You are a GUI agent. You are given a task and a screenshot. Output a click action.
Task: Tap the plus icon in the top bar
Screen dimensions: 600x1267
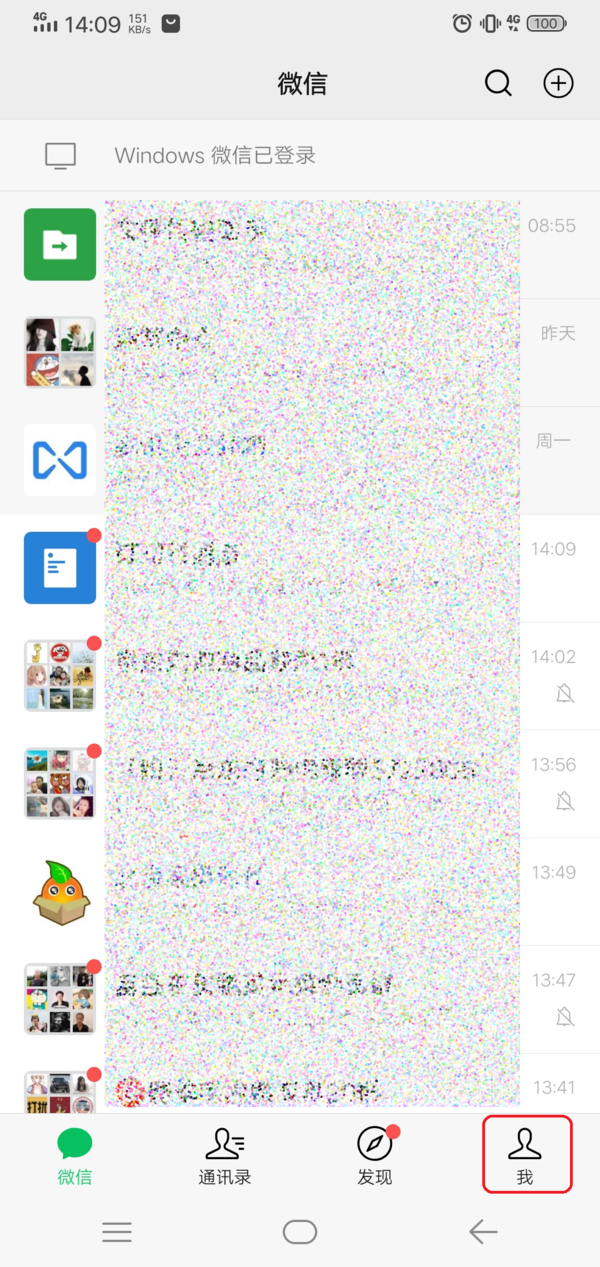558,83
